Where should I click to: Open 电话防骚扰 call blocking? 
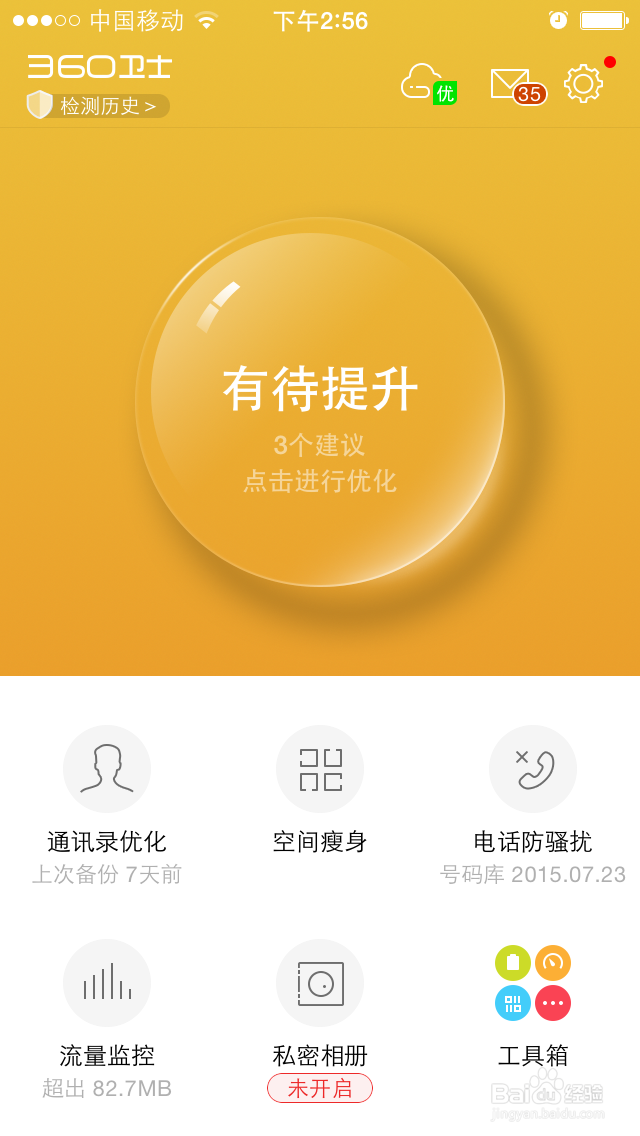(x=533, y=806)
